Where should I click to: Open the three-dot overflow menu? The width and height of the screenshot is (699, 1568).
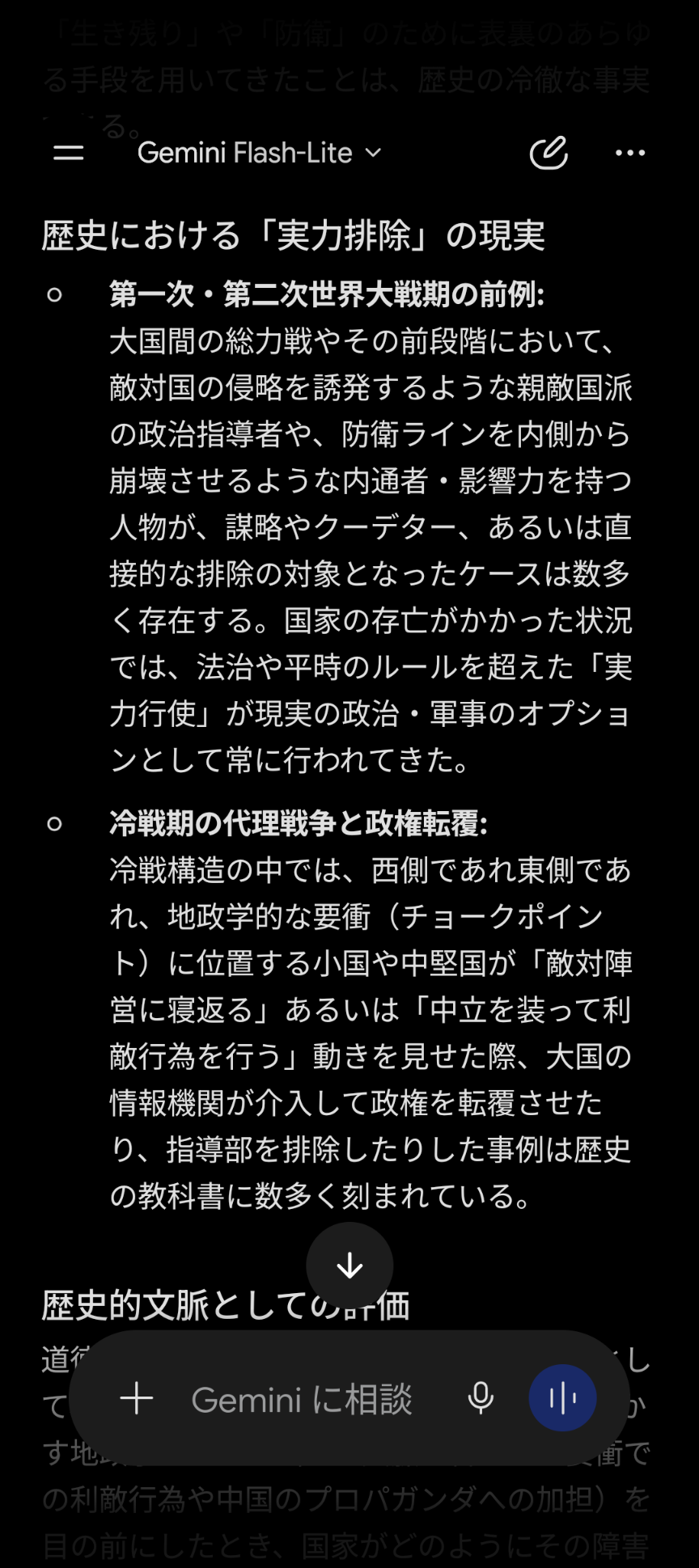tap(630, 153)
